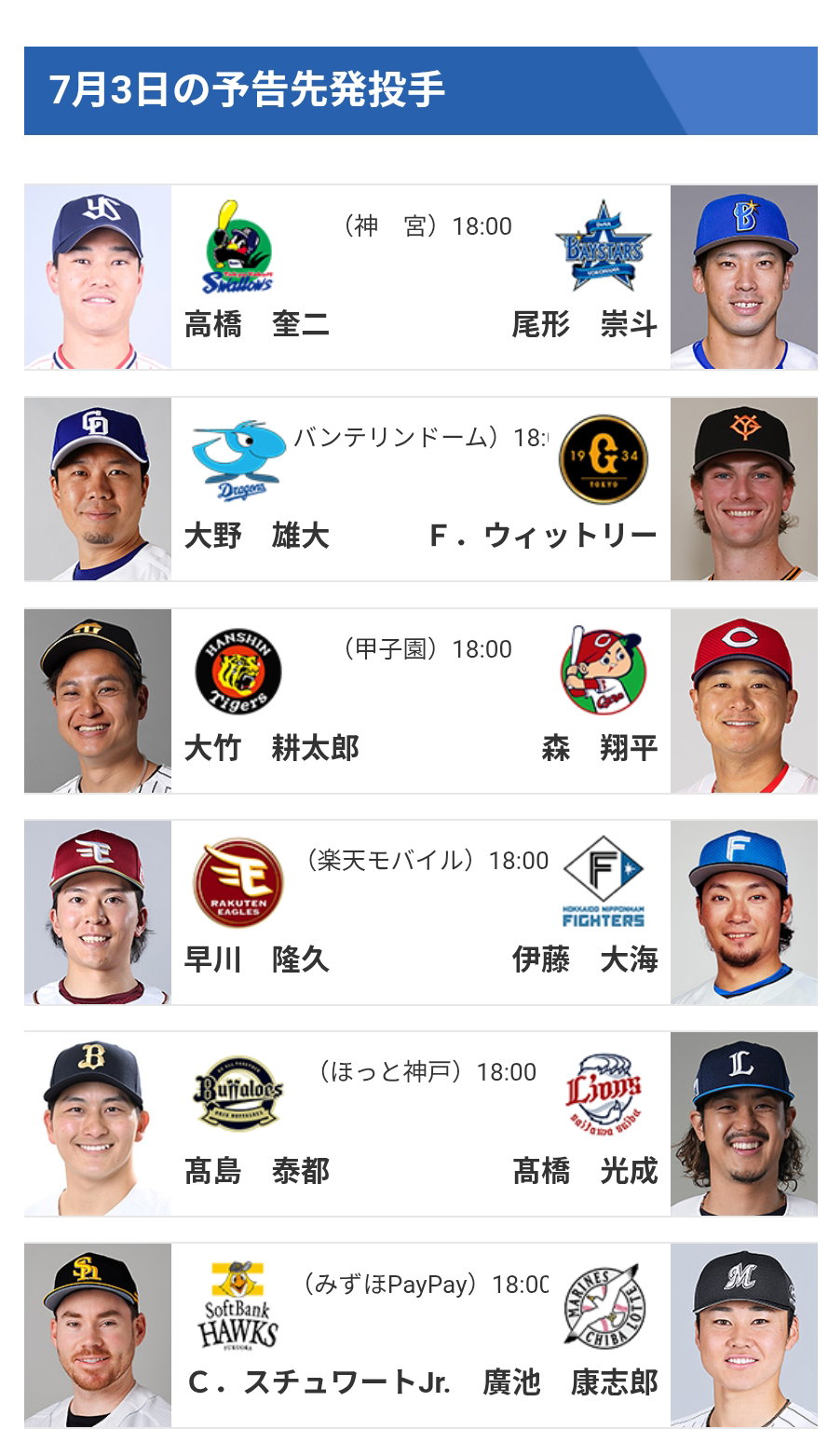Select the Buffaloes vs Lions game card
The image size is (828, 1456).
tap(420, 1123)
